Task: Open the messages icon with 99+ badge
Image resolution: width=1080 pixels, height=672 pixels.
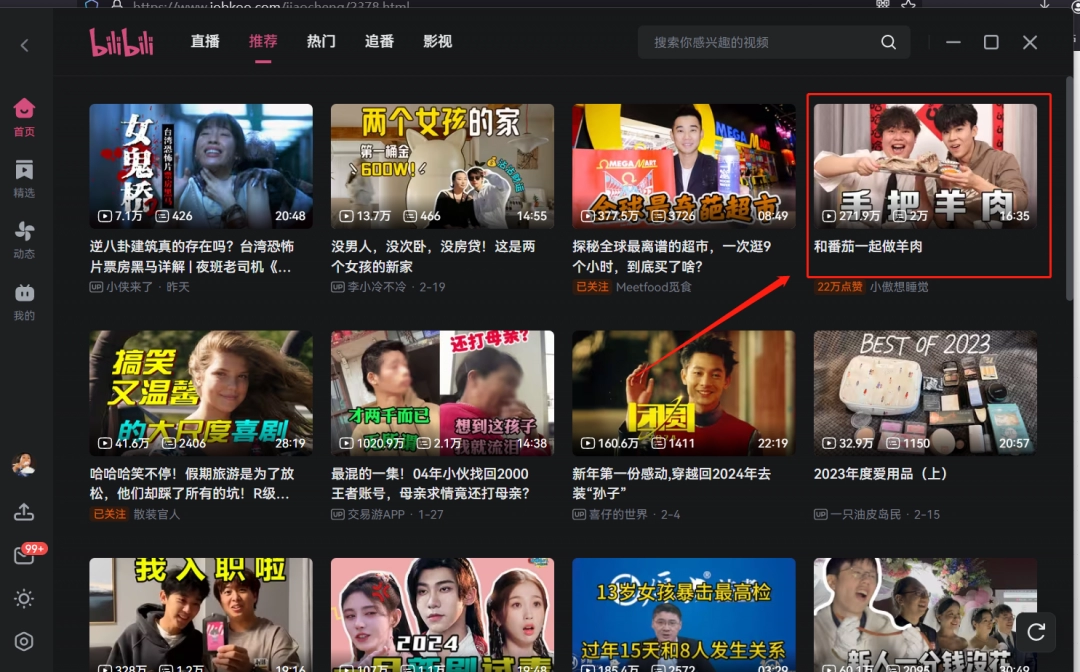Action: [x=24, y=556]
